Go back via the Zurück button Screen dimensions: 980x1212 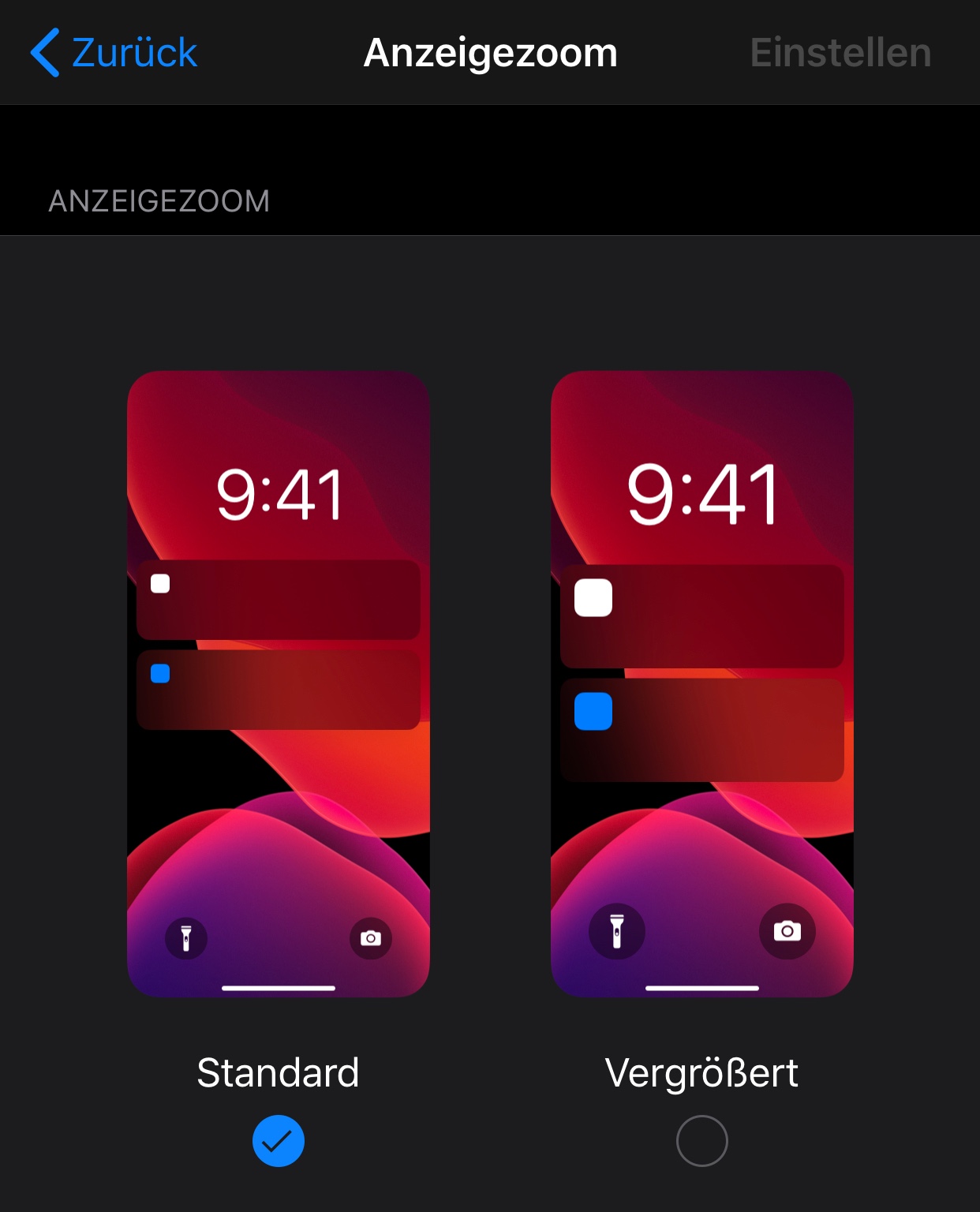click(114, 53)
